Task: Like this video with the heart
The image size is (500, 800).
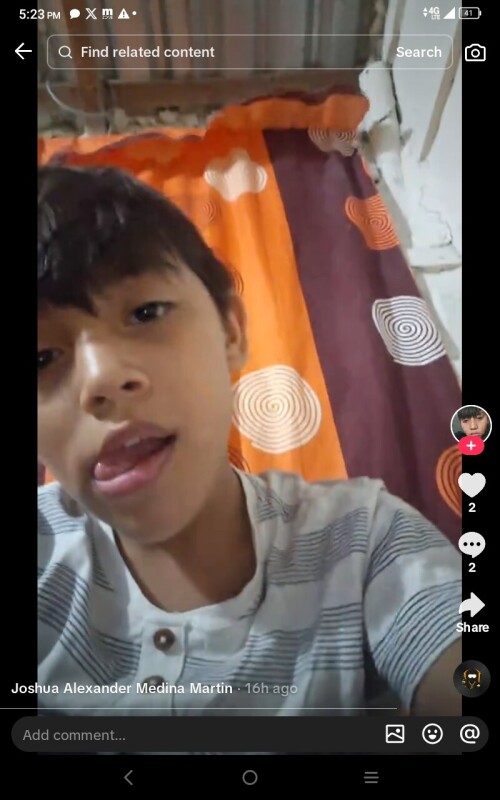Action: [x=471, y=484]
